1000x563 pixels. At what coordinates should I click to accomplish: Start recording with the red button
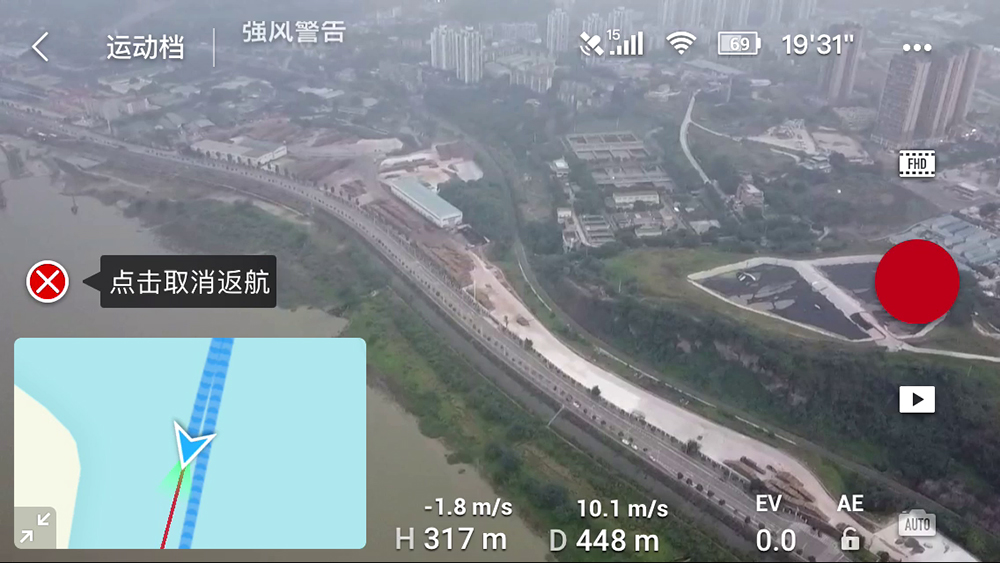point(916,282)
